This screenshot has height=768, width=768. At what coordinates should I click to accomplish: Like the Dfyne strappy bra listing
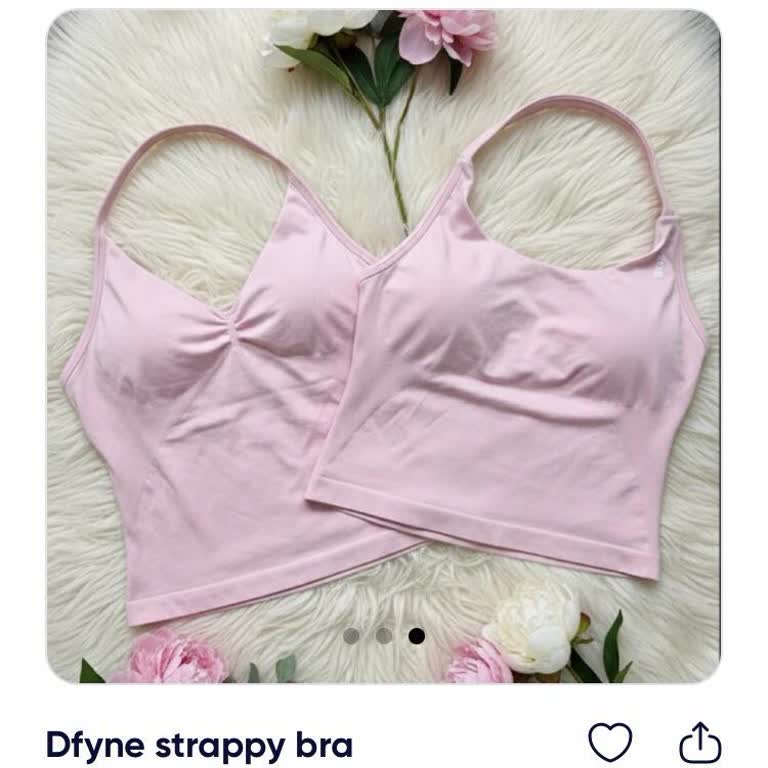pos(609,742)
